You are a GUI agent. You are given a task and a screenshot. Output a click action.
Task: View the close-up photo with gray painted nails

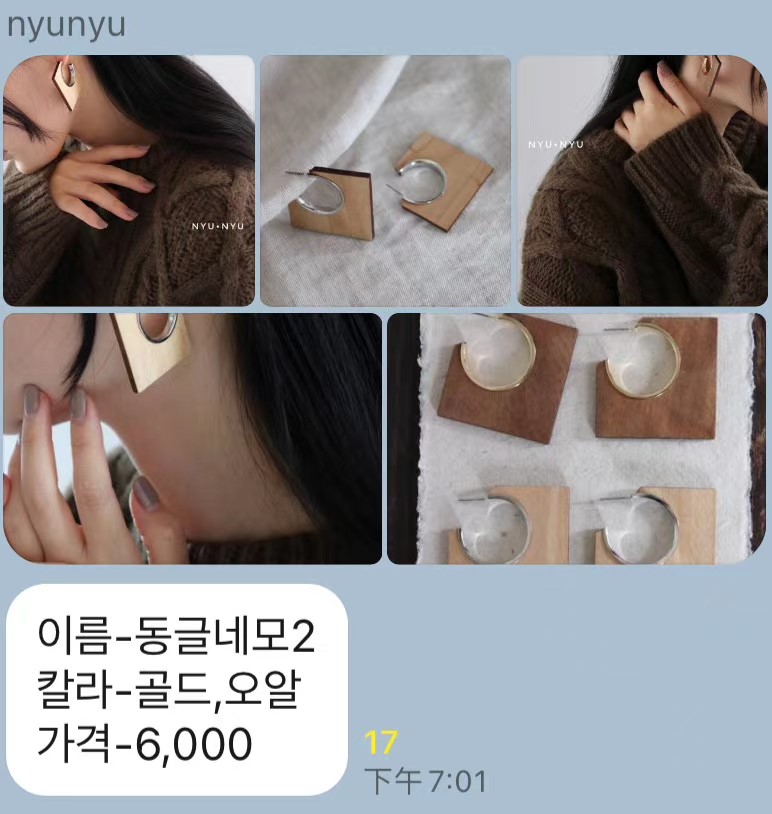click(x=192, y=438)
